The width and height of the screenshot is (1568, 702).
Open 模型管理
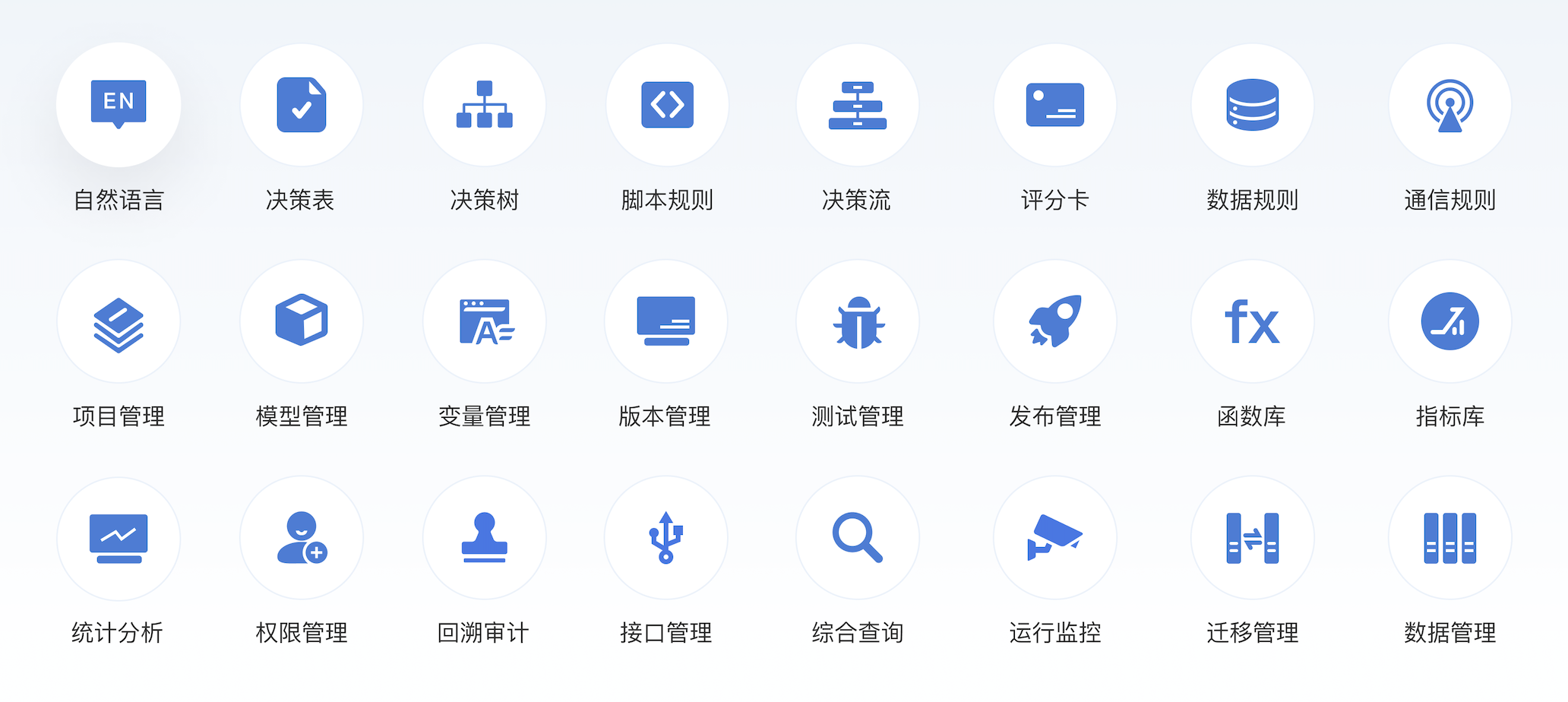click(302, 321)
